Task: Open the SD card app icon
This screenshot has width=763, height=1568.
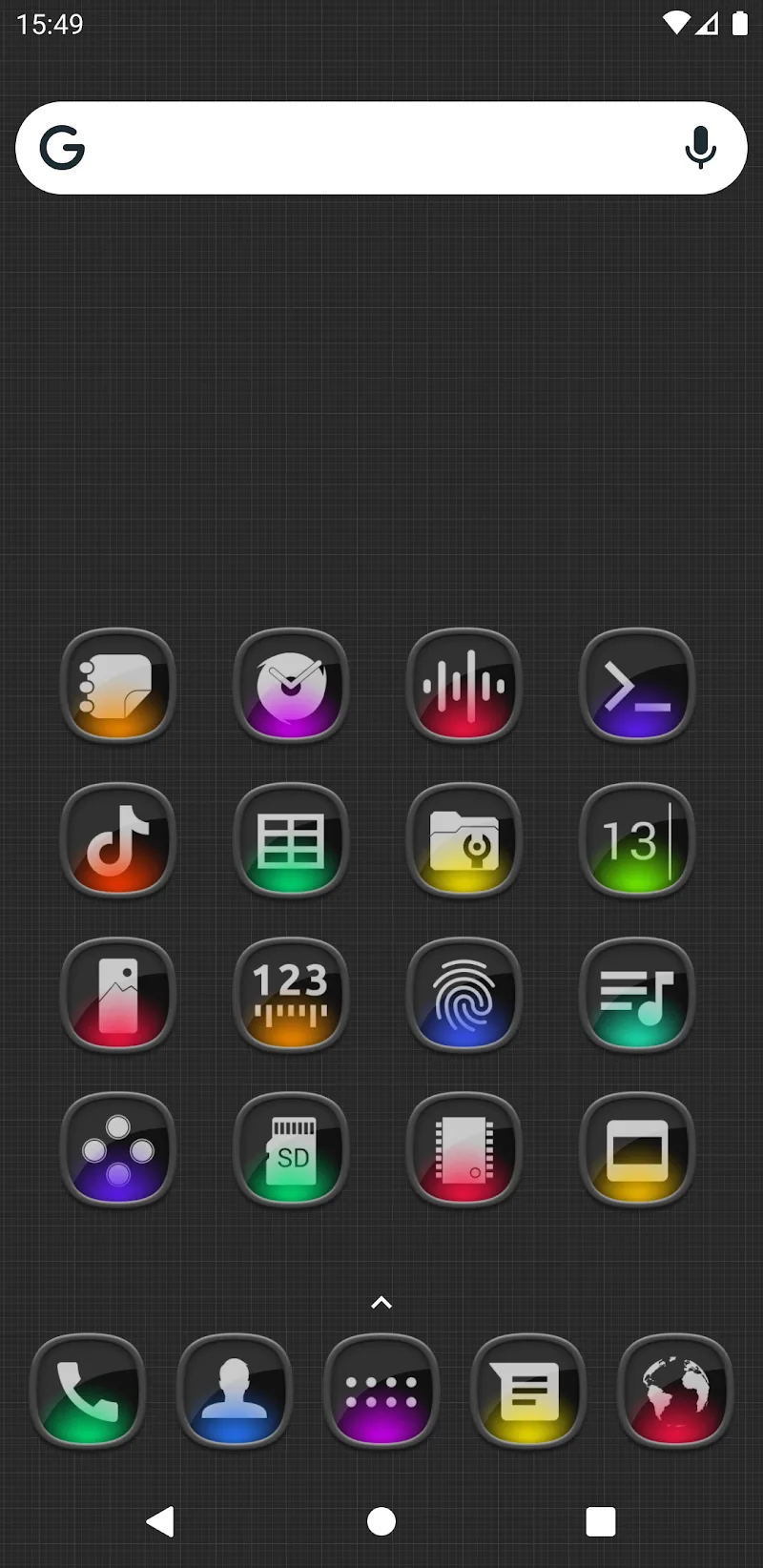Action: [291, 1149]
